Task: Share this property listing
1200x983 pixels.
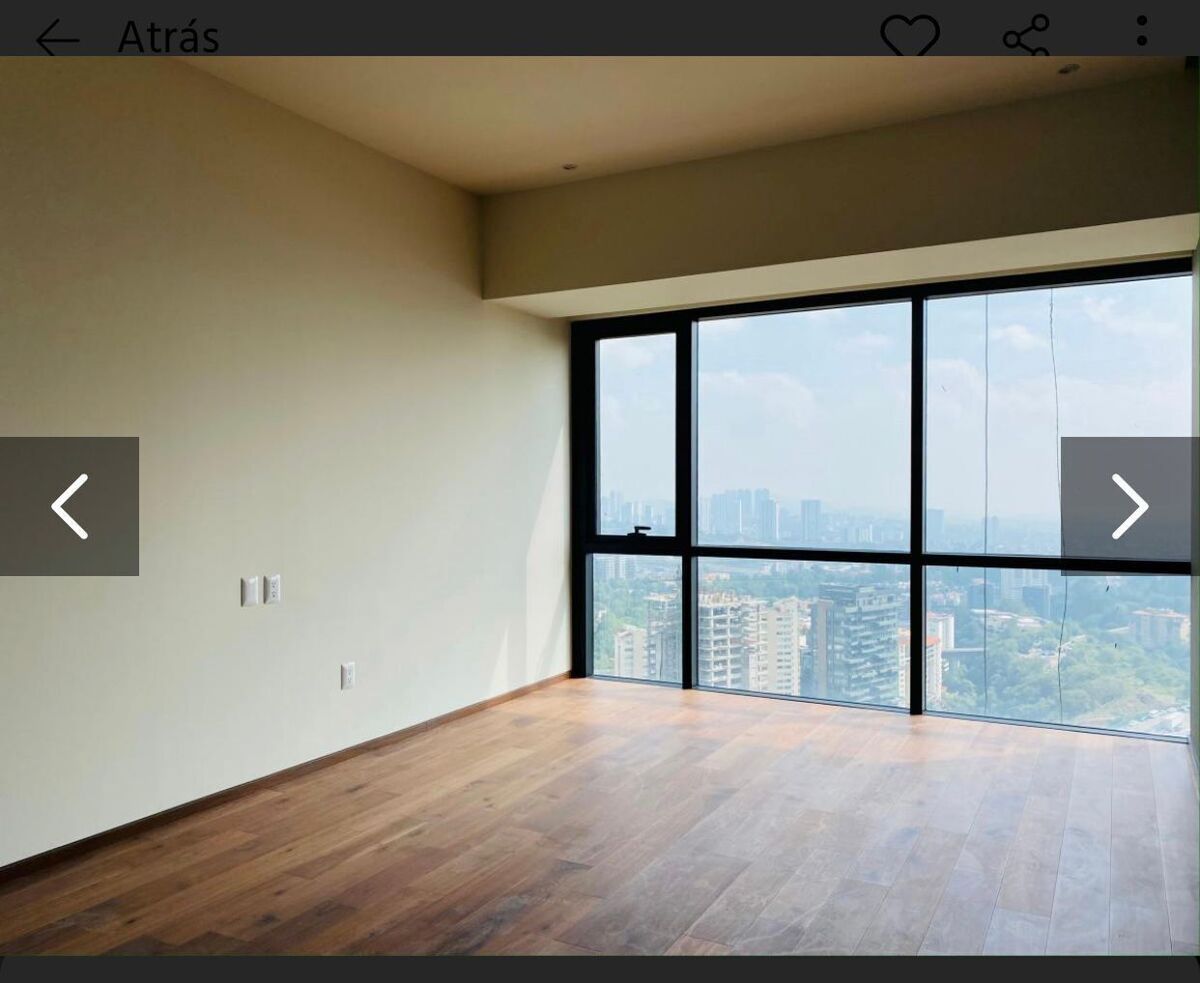Action: (x=1026, y=36)
